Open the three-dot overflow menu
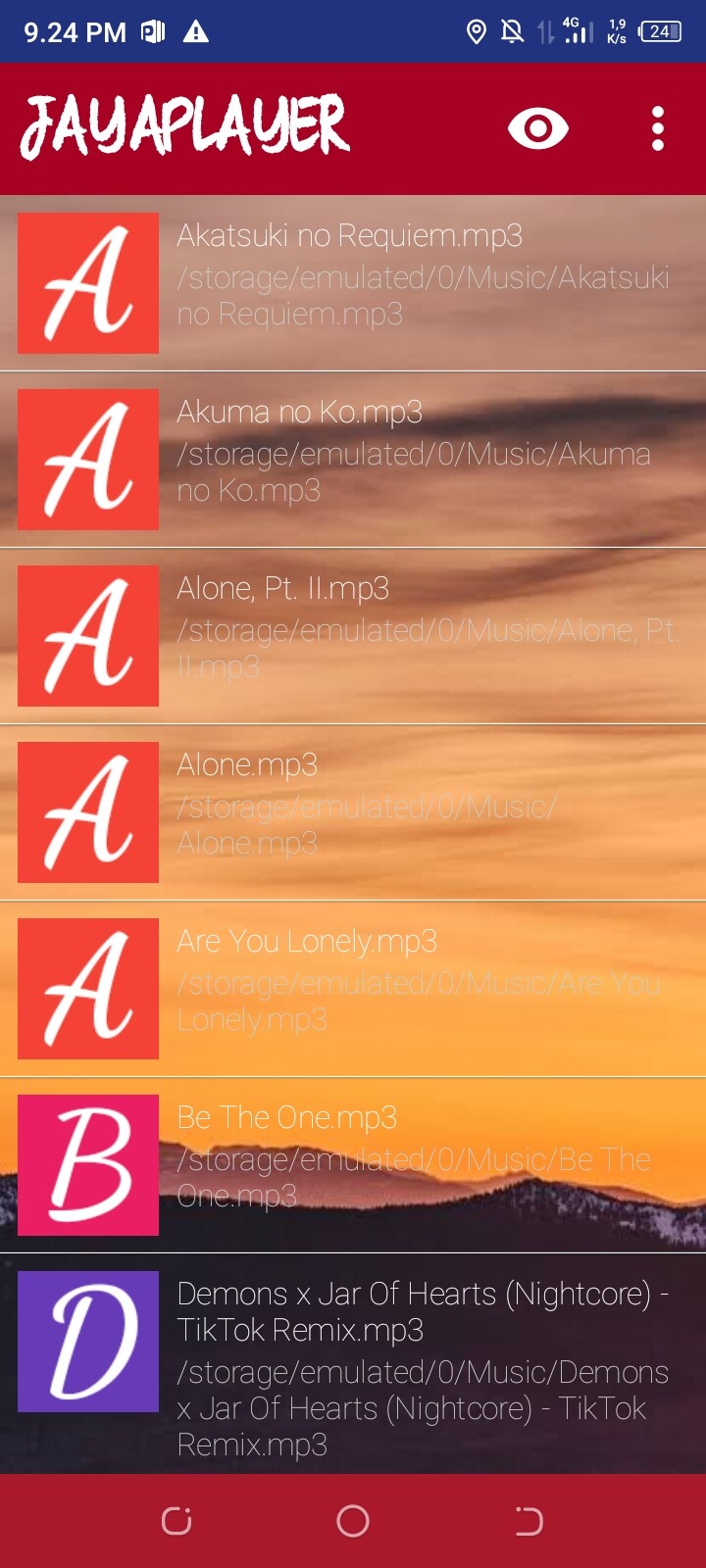The width and height of the screenshot is (706, 1568). [x=658, y=128]
